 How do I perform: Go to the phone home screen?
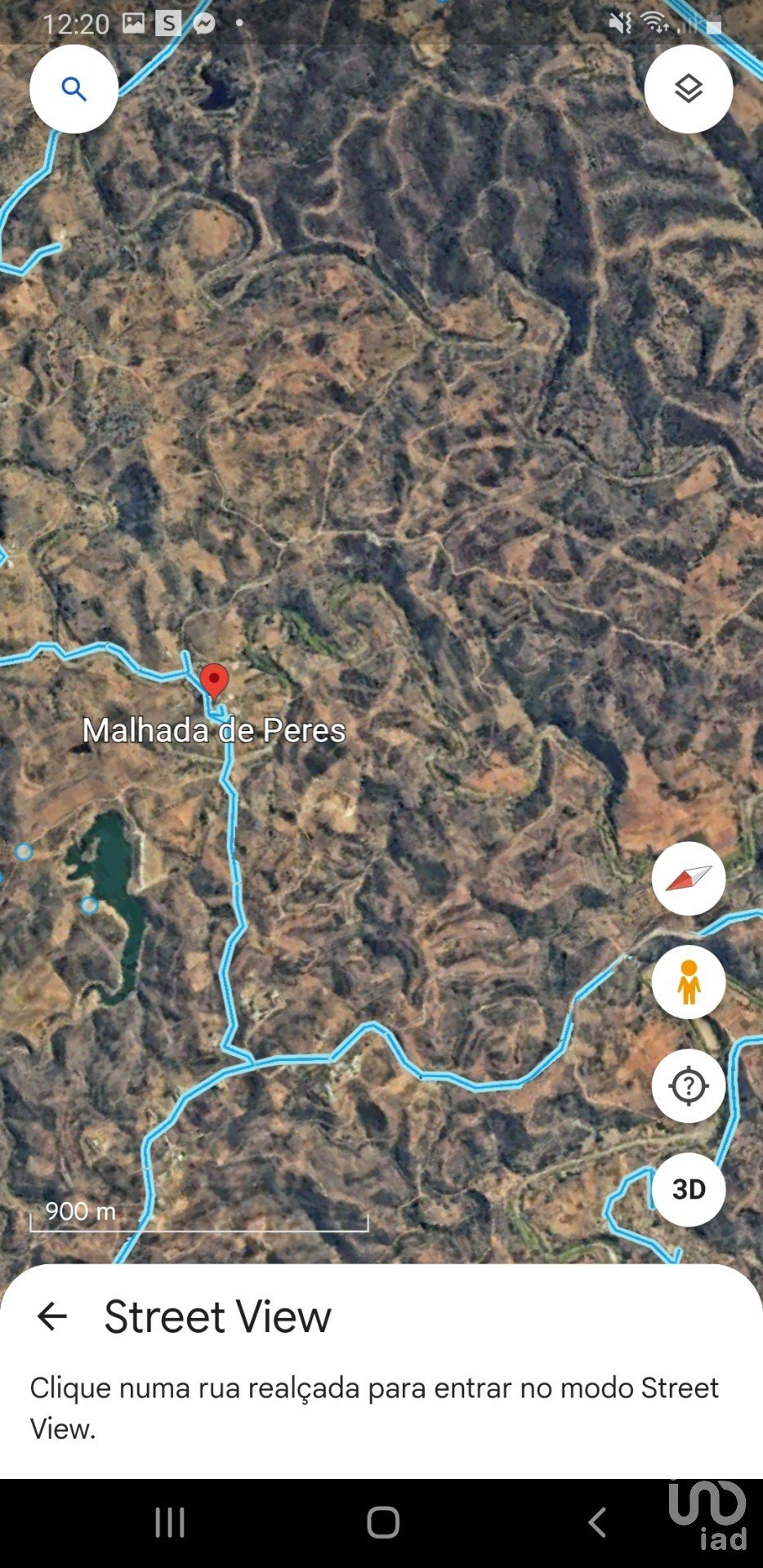pos(383,1522)
